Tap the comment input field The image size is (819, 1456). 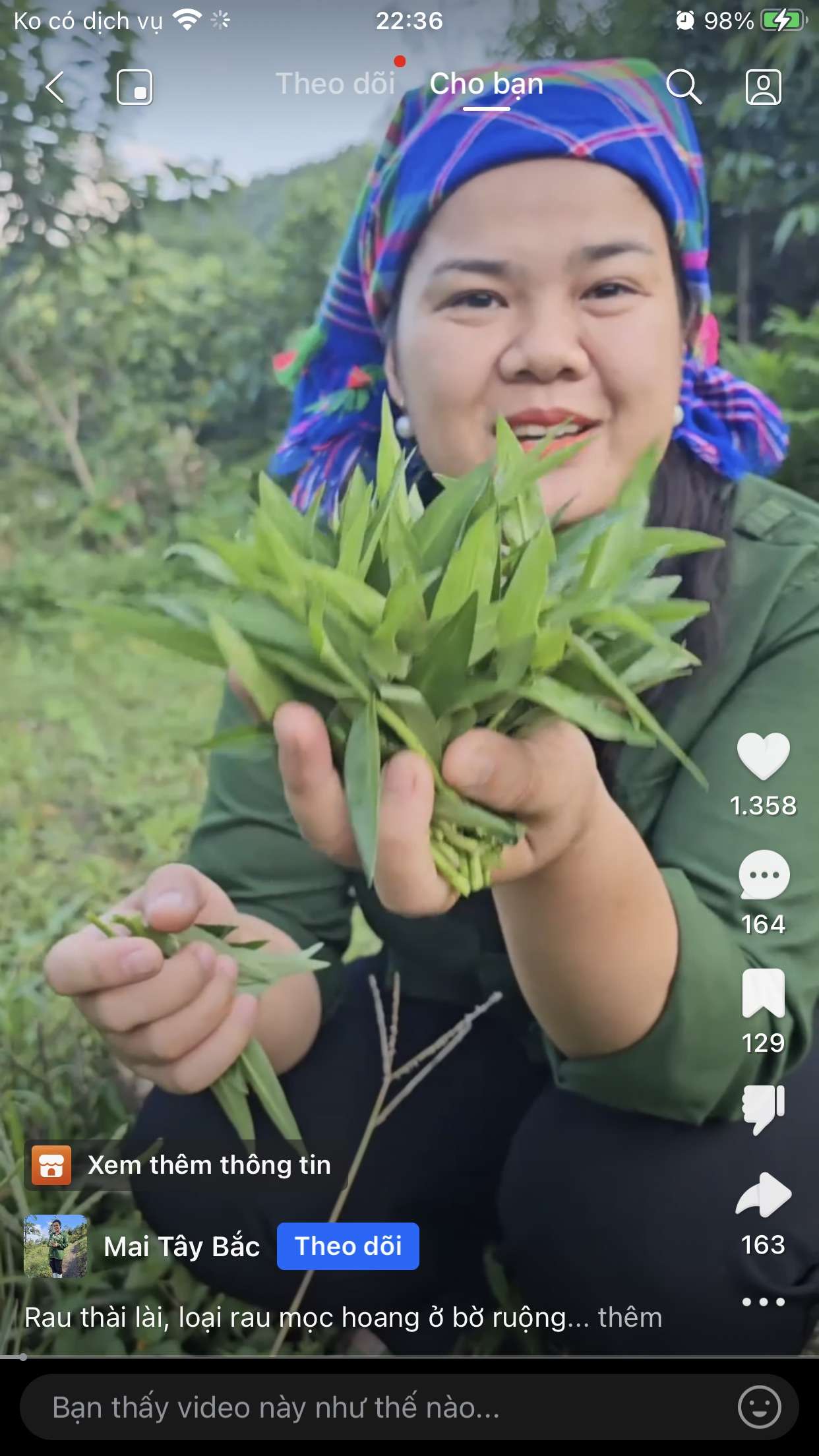pyautogui.click(x=369, y=1407)
